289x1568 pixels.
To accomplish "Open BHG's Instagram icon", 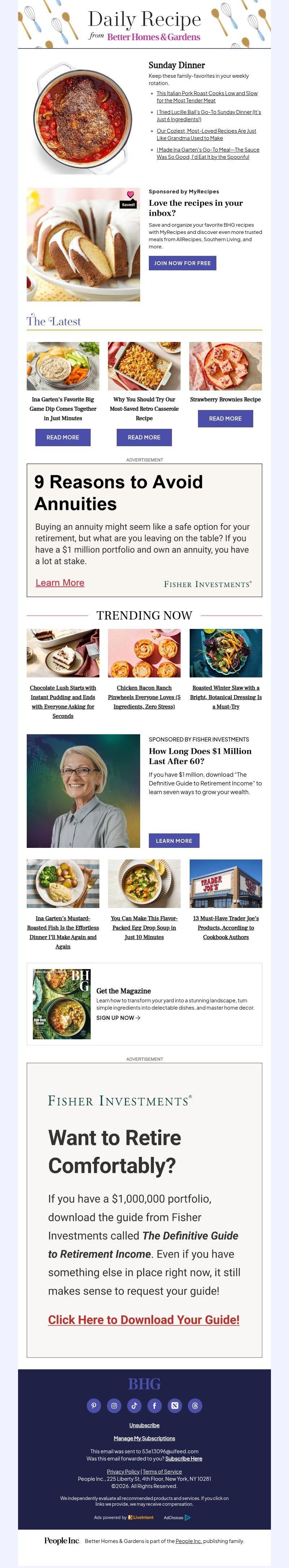I will pyautogui.click(x=113, y=1406).
